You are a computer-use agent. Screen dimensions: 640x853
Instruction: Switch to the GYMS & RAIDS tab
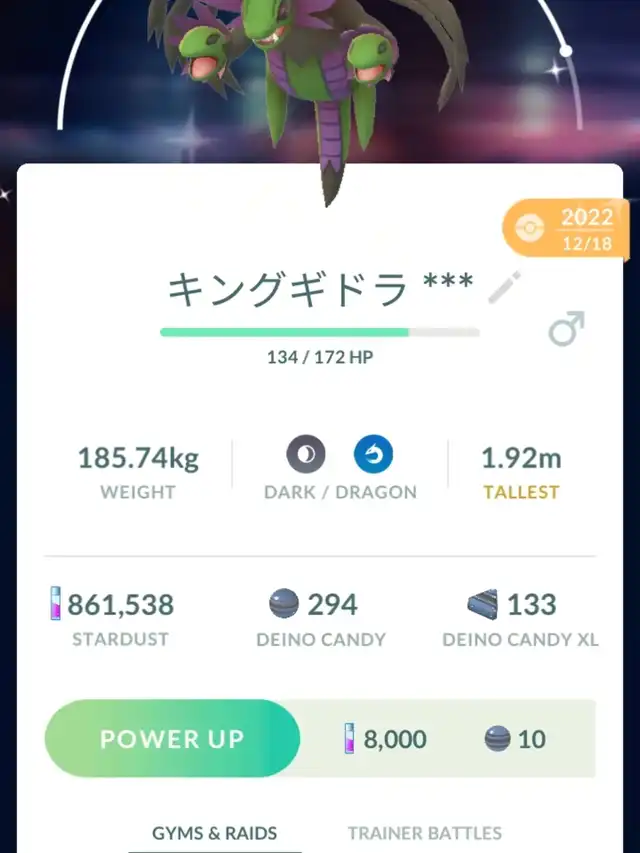[214, 832]
